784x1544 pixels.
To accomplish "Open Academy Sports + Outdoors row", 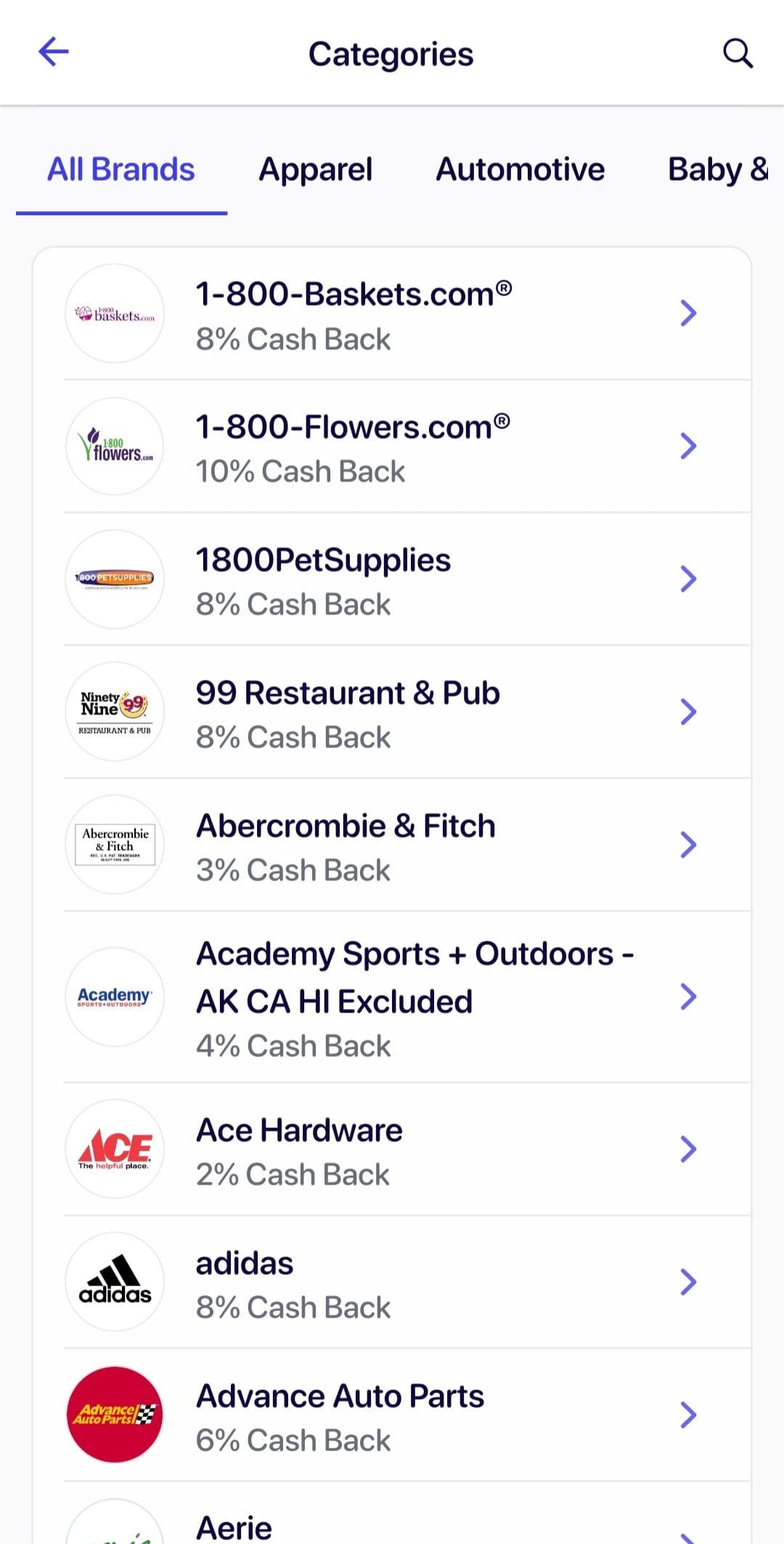I will (392, 997).
